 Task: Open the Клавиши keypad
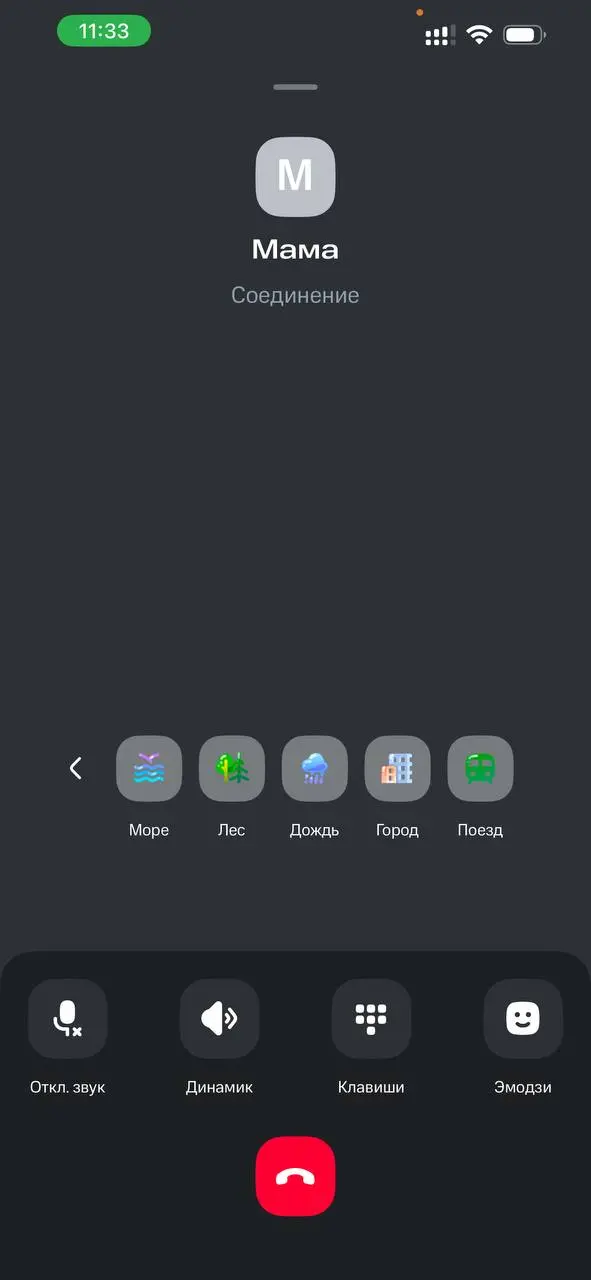371,1019
